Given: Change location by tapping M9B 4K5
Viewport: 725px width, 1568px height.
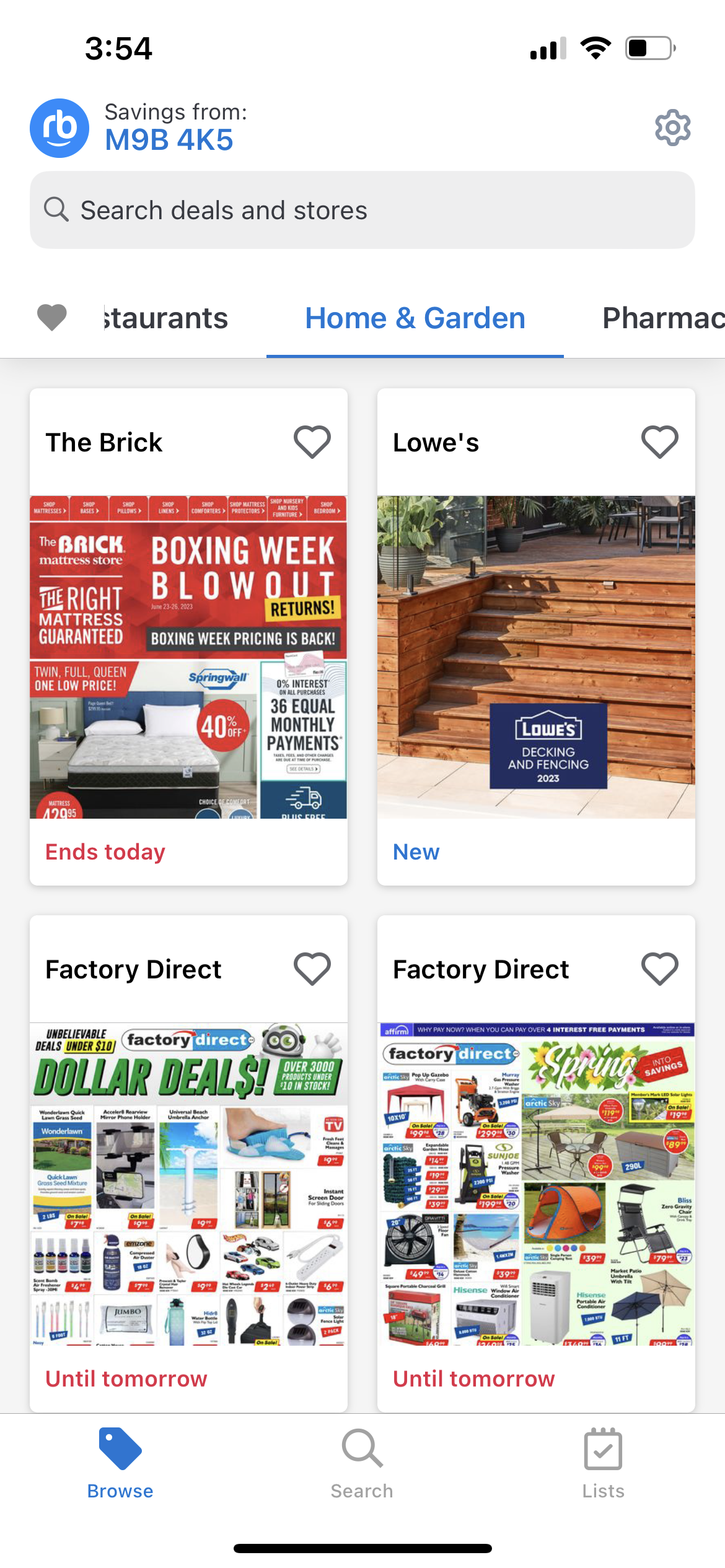Looking at the screenshot, I should (x=169, y=139).
